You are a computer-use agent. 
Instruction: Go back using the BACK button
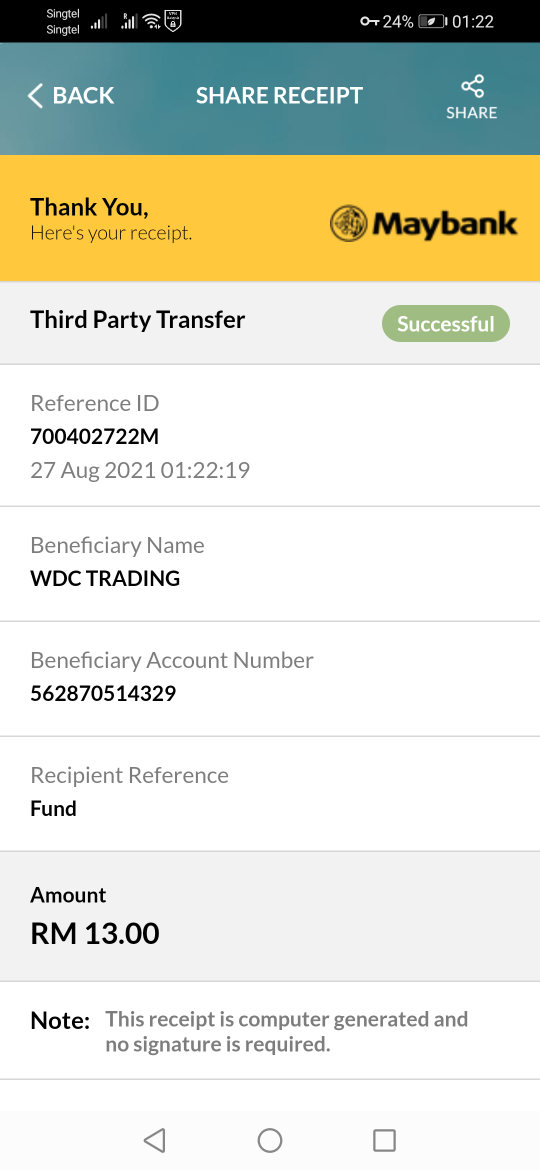(x=71, y=96)
